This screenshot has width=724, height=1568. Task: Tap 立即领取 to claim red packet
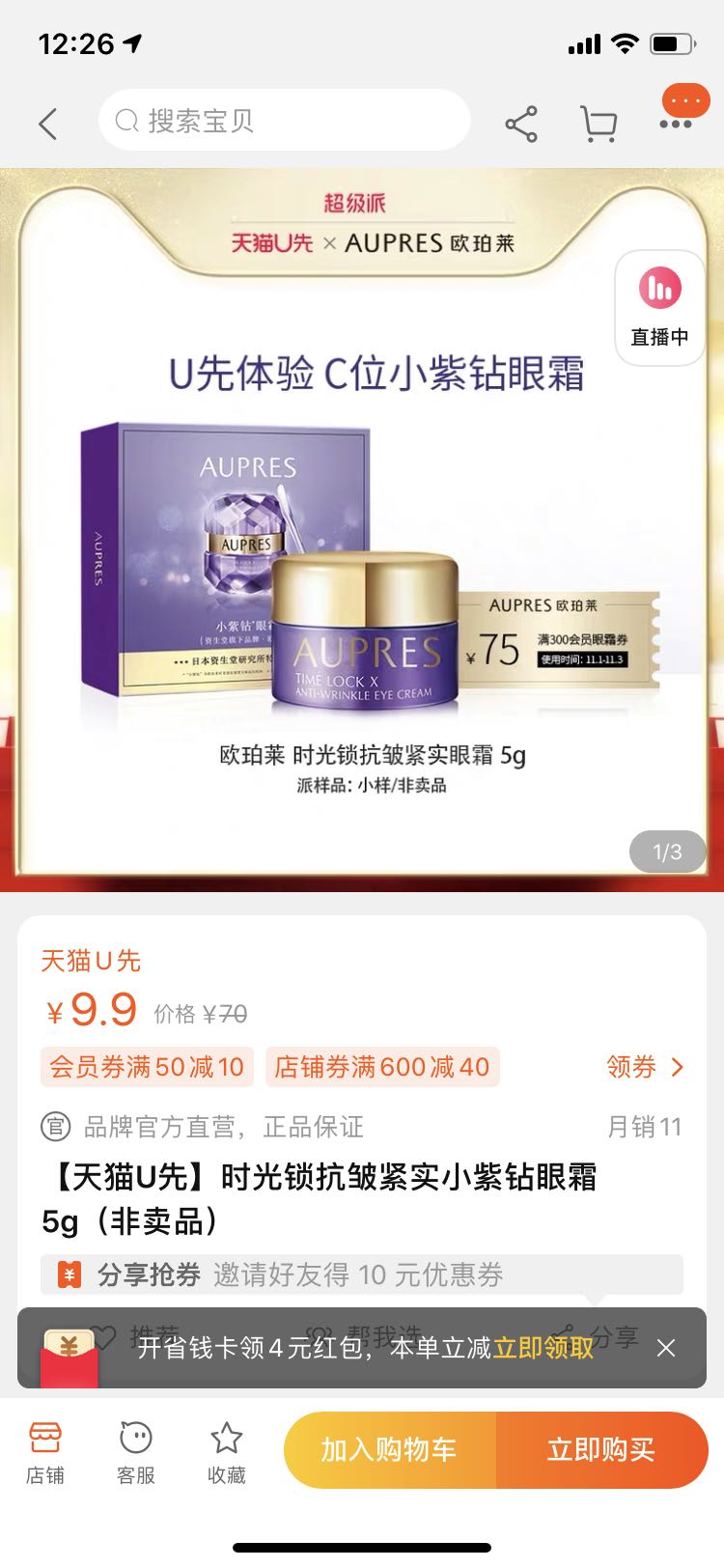pos(543,1348)
